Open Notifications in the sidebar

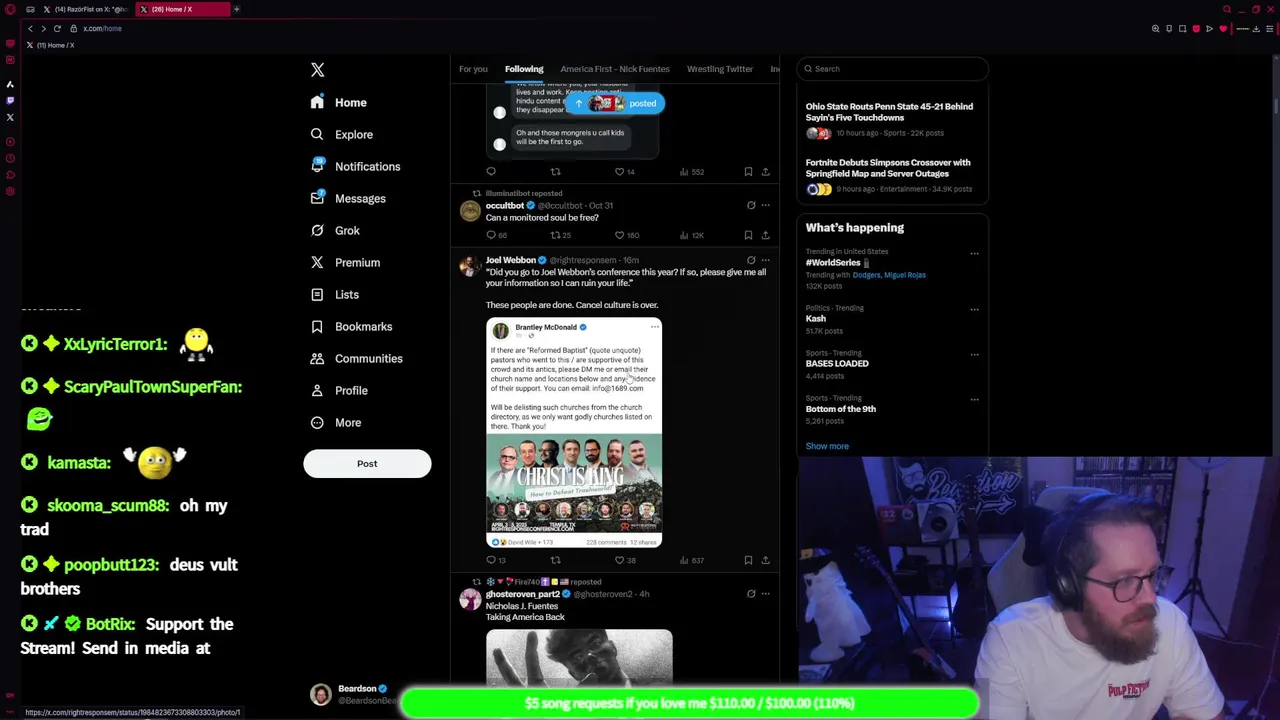point(367,167)
